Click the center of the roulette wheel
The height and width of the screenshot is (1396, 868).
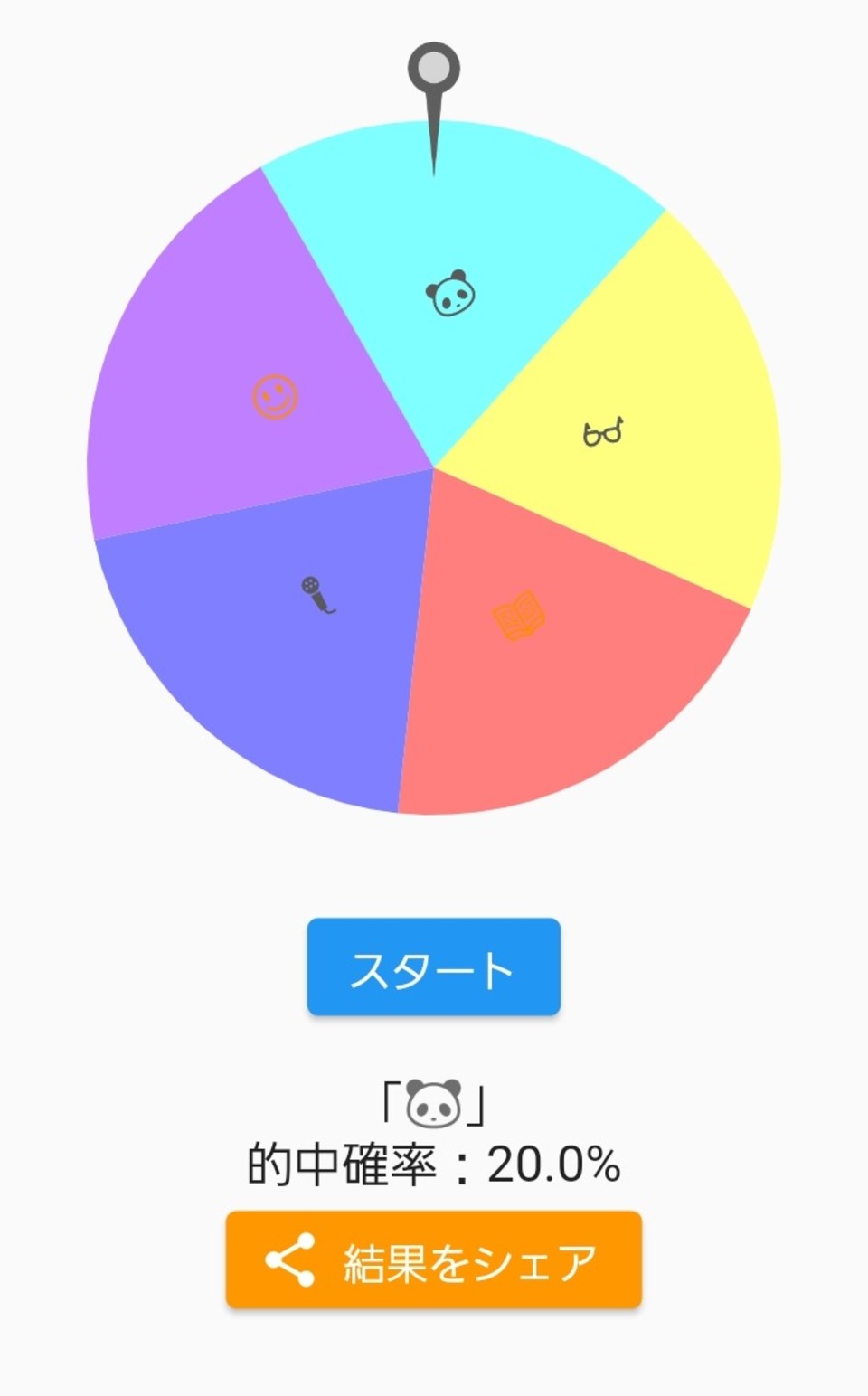[x=434, y=466]
